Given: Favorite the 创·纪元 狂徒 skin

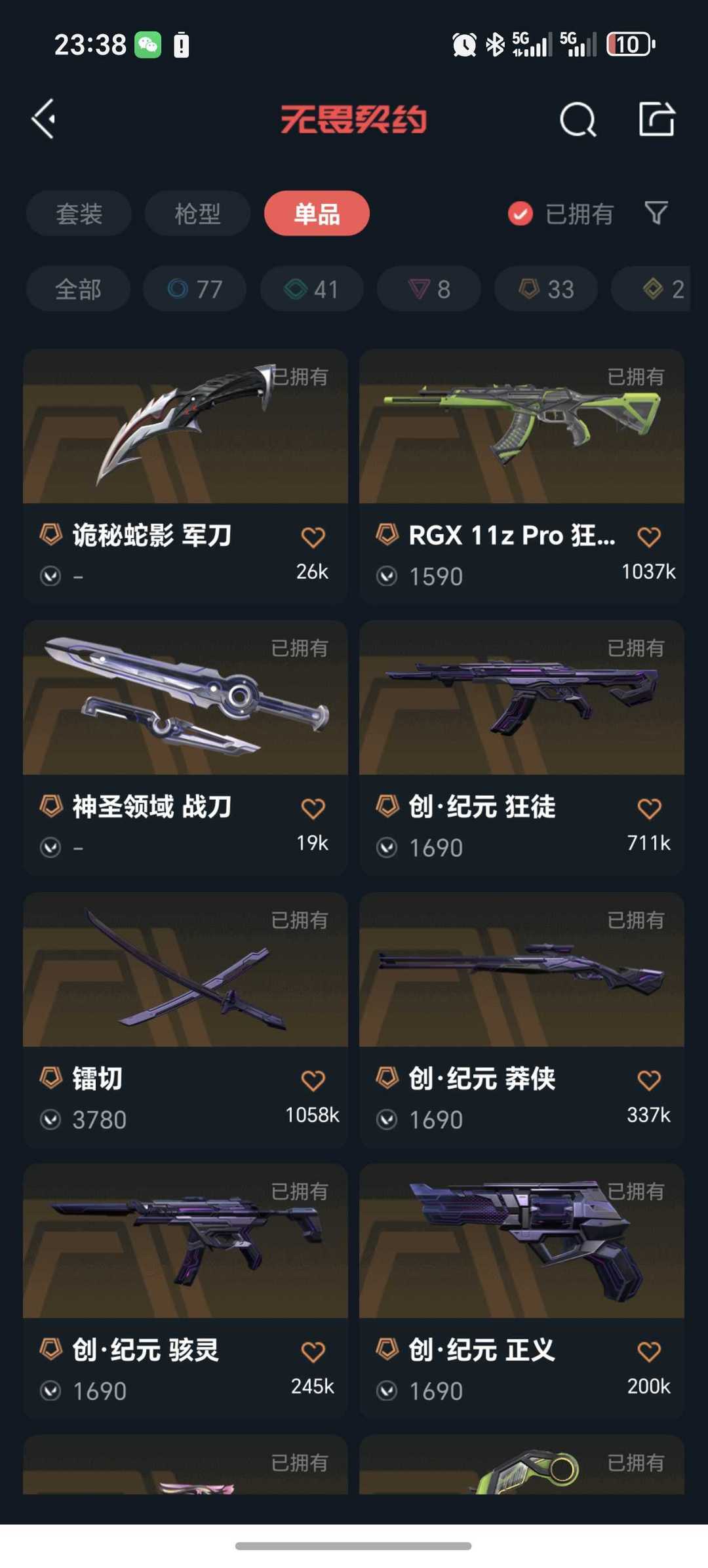Looking at the screenshot, I should click(x=649, y=809).
